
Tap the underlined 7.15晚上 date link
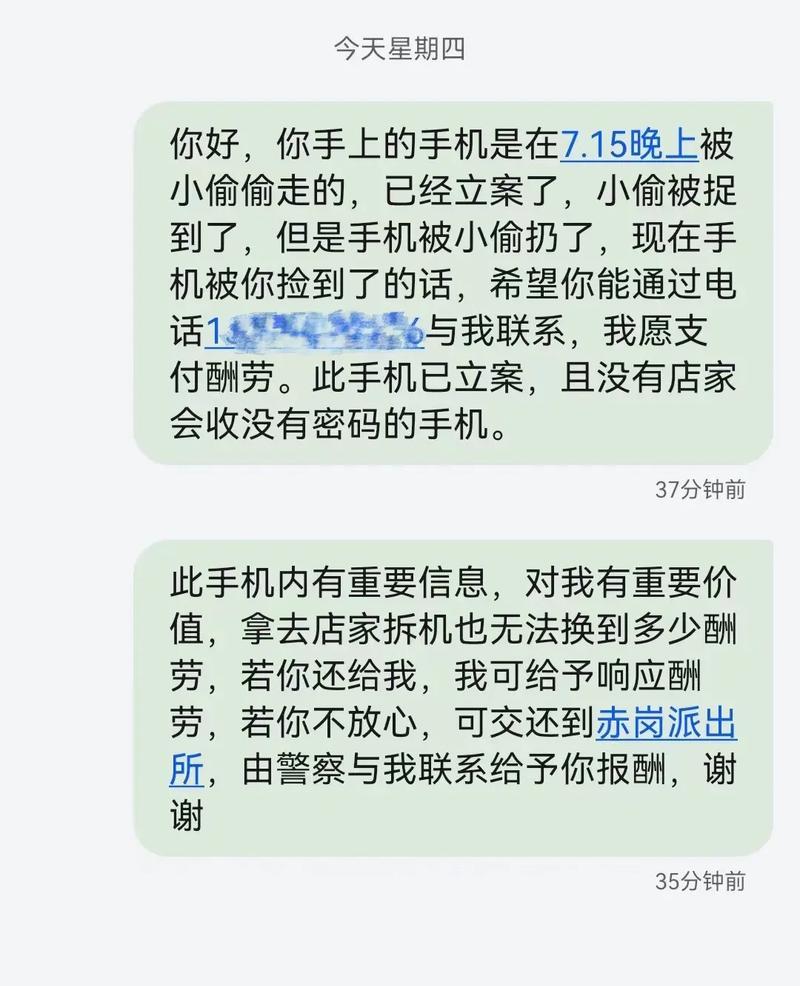pos(627,144)
